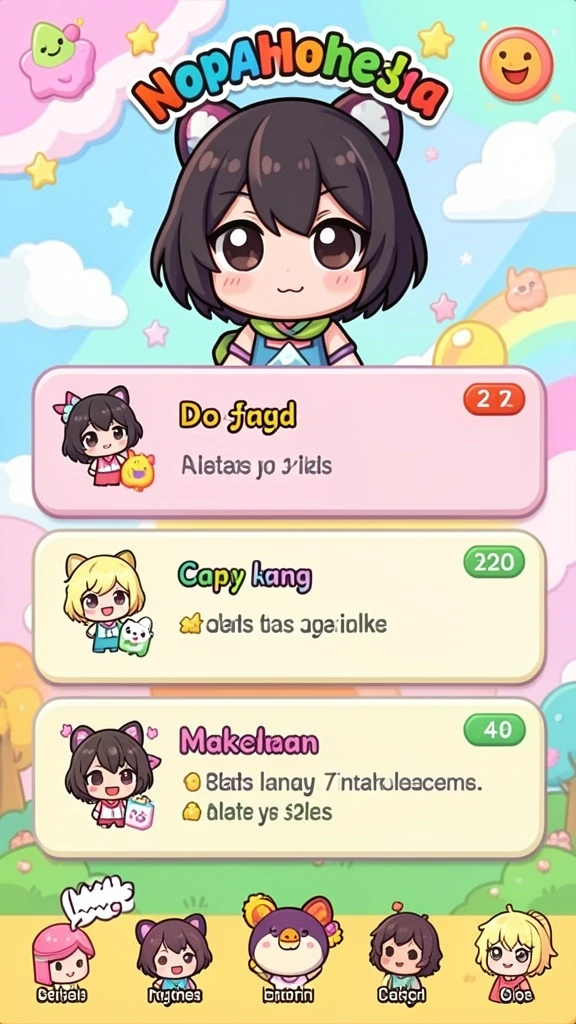Viewport: 576px width, 1024px height.
Task: Switch to the dark-haired character with orange bobble
Action: [403, 955]
